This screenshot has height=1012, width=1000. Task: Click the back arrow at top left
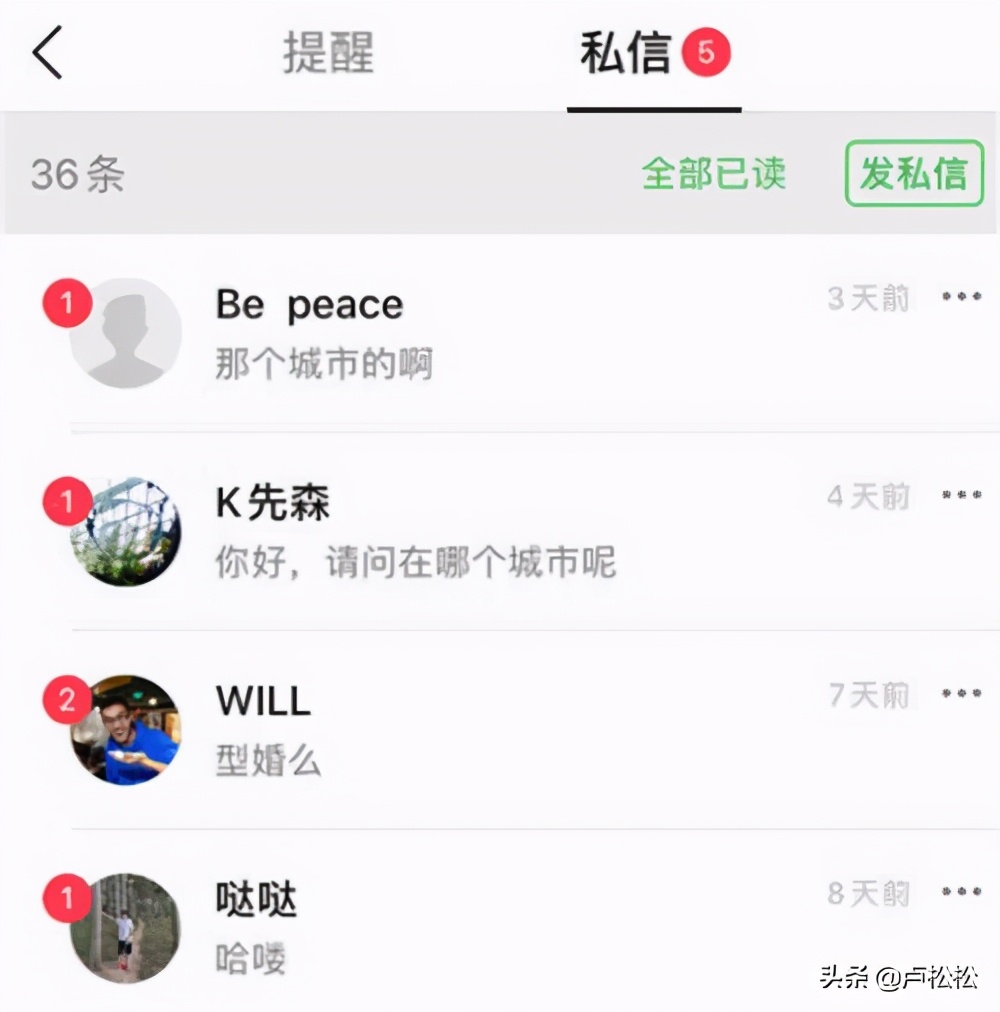click(x=45, y=50)
